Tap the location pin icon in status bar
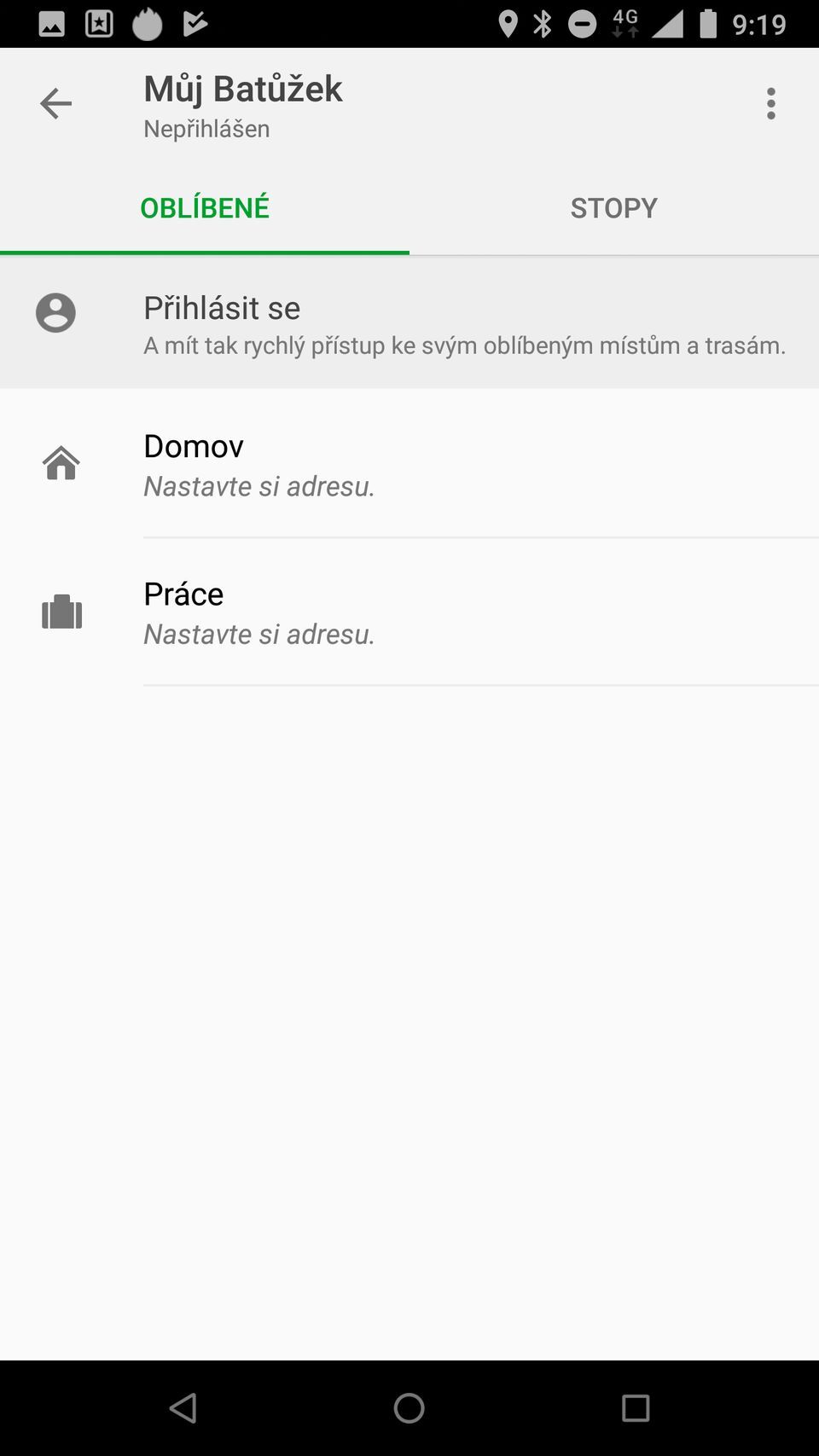Viewport: 819px width, 1456px height. [x=509, y=23]
